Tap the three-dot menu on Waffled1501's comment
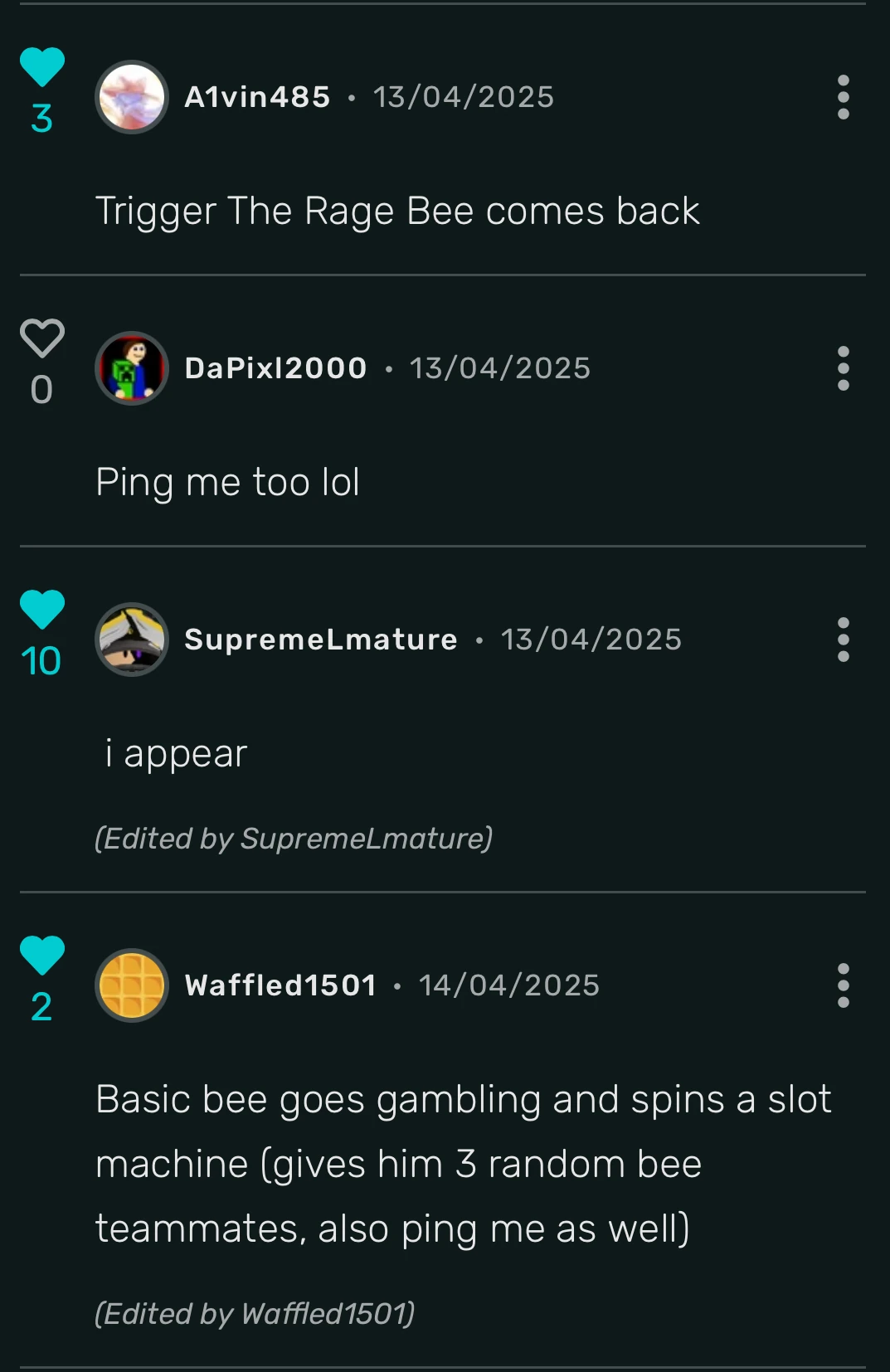The height and width of the screenshot is (1372, 890). pos(843,985)
